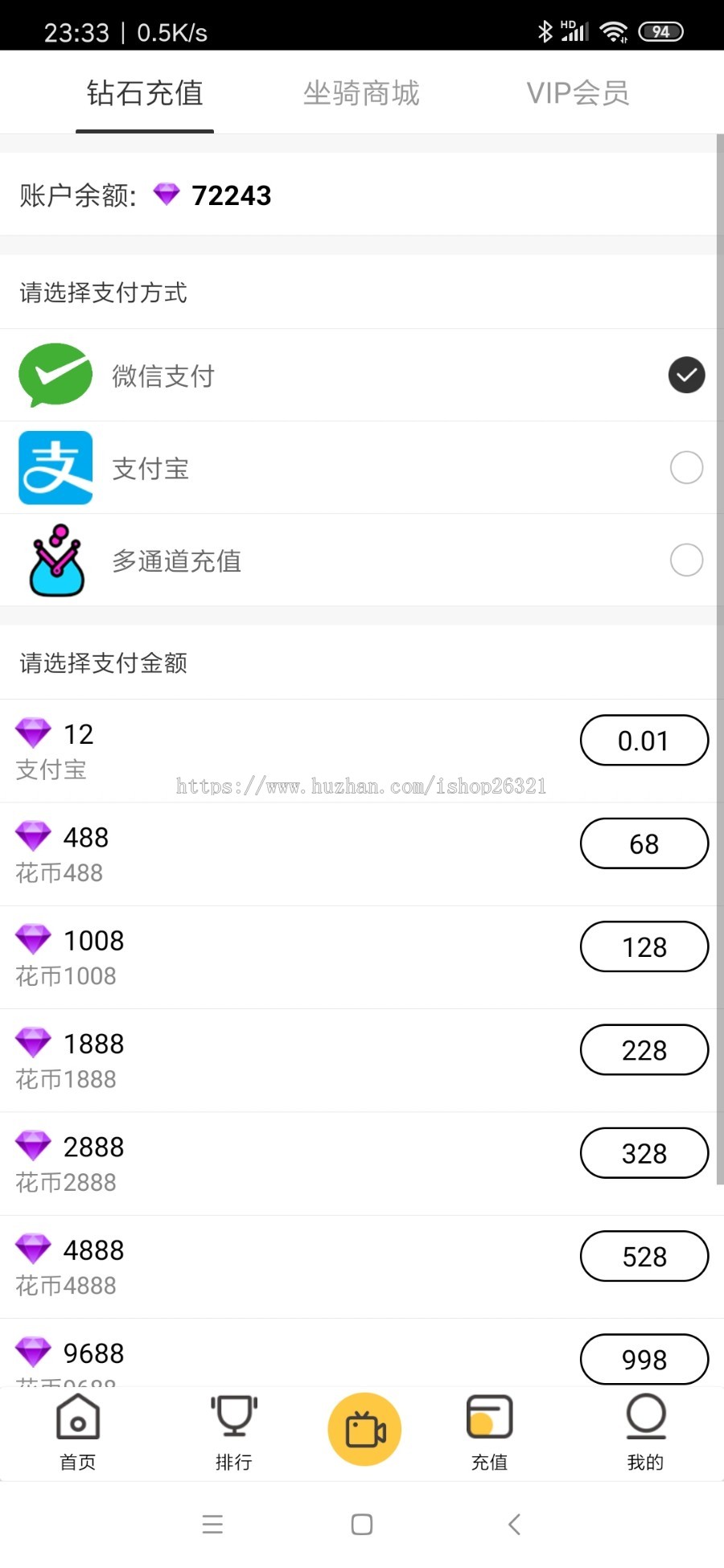The width and height of the screenshot is (724, 1568).
Task: Open the VIP会员 tab
Action: 578,93
